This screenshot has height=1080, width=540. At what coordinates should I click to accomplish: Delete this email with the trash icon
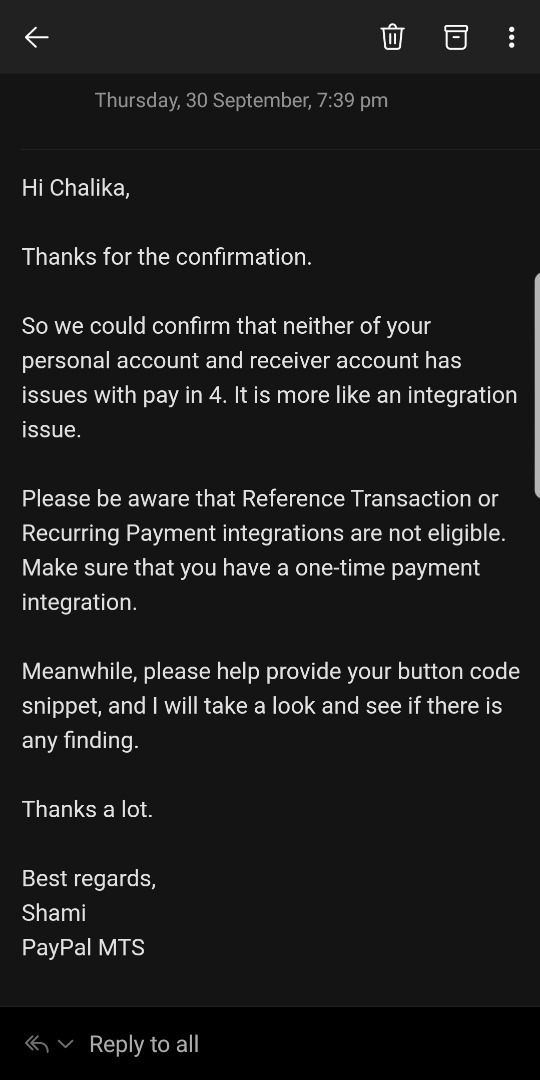(x=393, y=37)
